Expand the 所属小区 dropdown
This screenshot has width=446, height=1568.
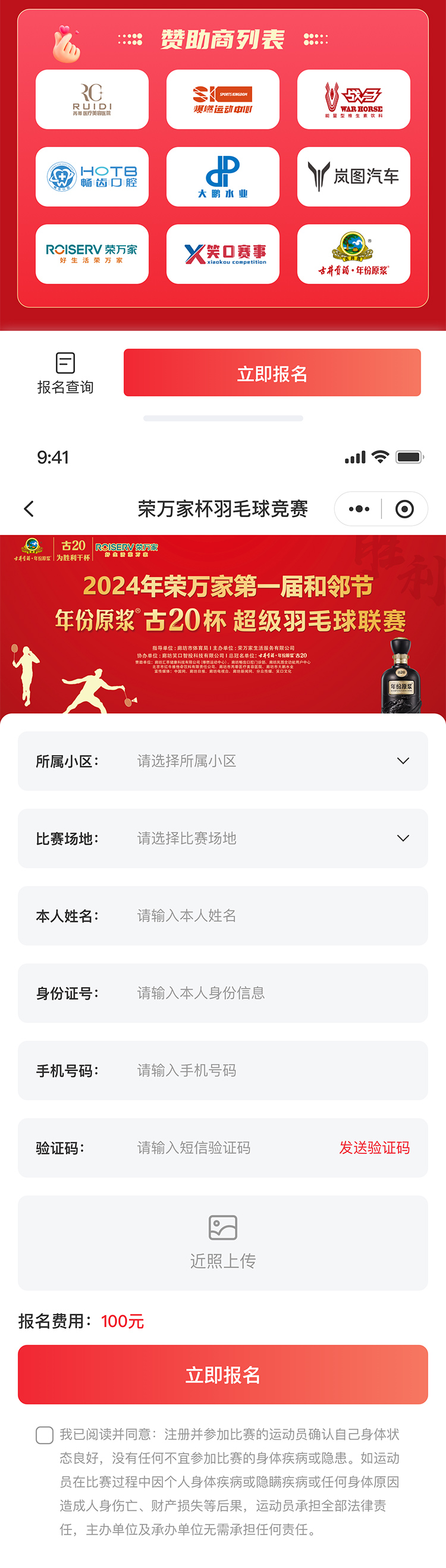[x=402, y=761]
